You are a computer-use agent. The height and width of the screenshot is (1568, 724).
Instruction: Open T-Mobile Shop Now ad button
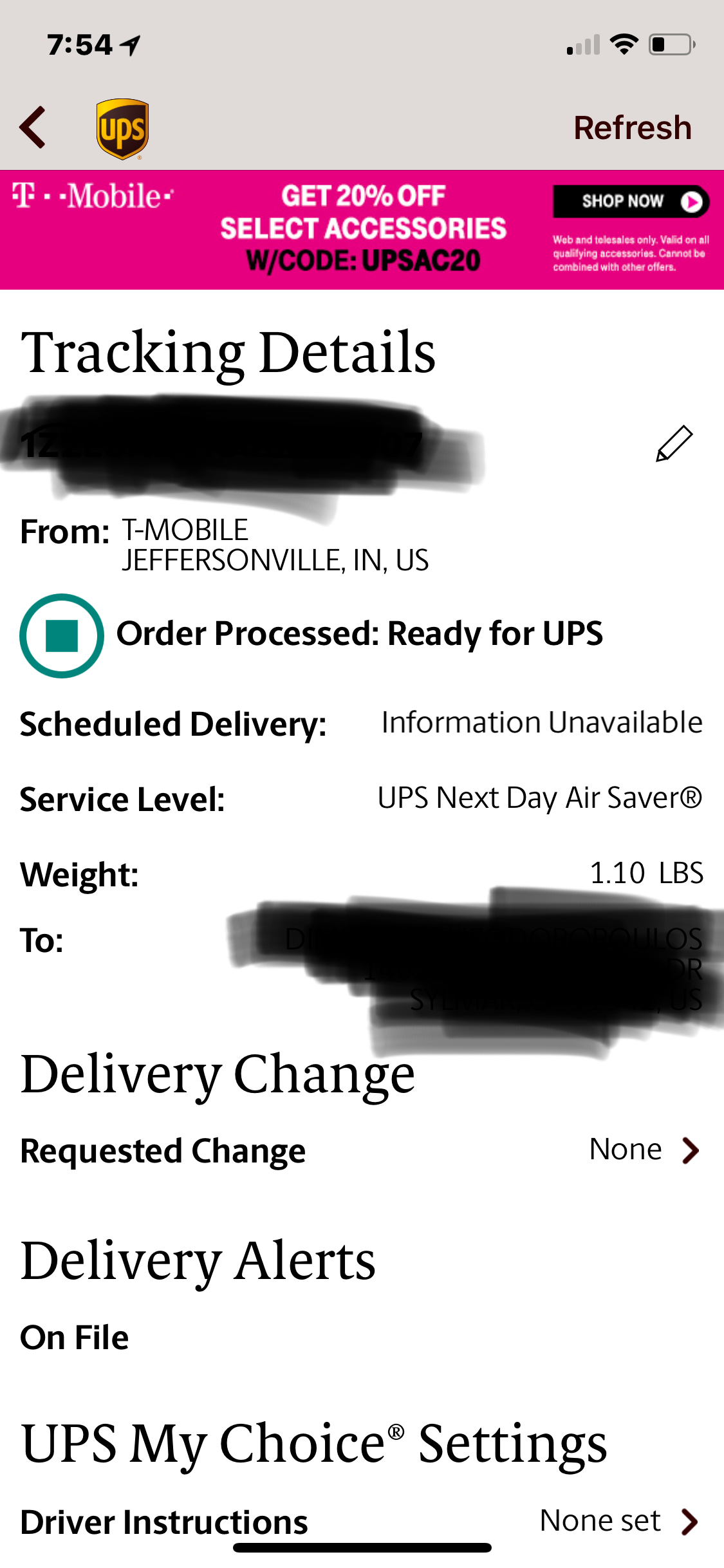(x=631, y=202)
